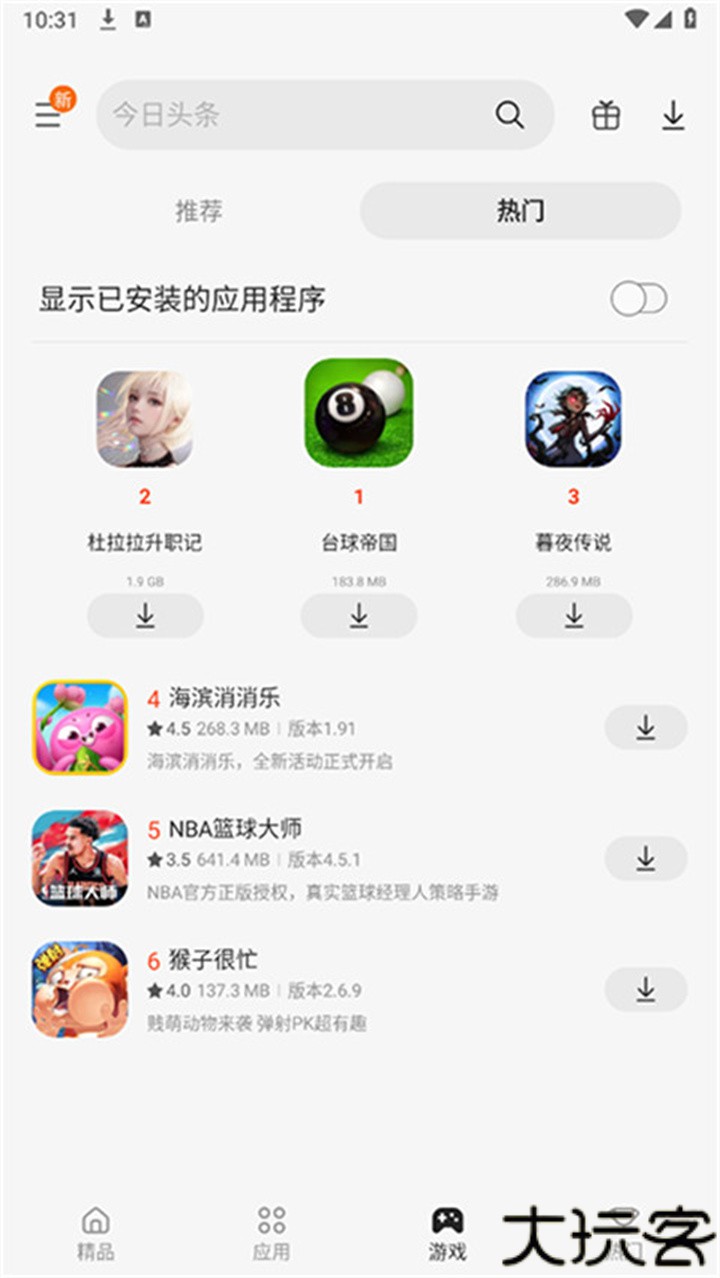Download 杜拉拉升职记

point(145,615)
